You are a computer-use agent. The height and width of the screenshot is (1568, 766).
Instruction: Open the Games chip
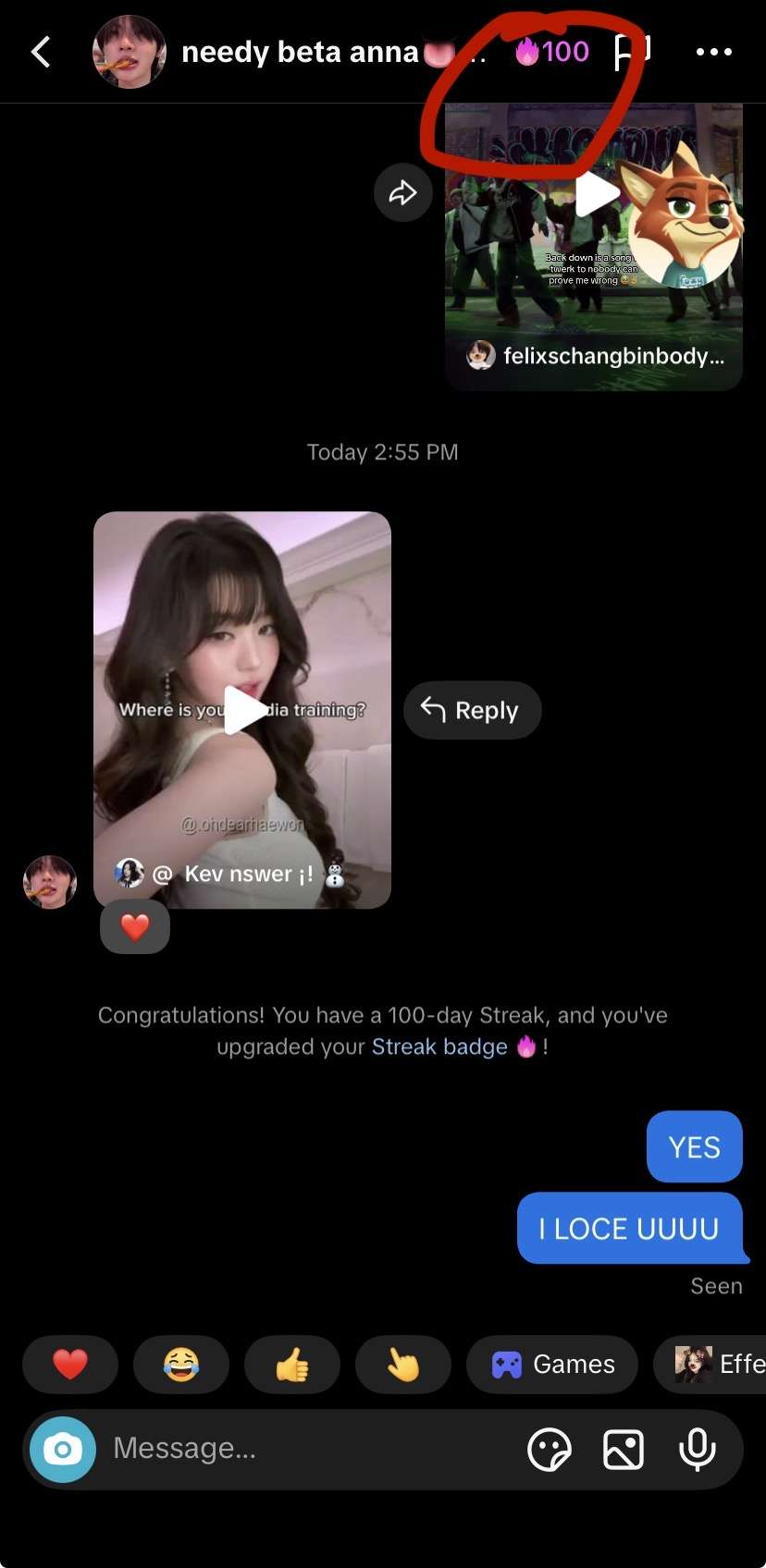click(552, 1365)
